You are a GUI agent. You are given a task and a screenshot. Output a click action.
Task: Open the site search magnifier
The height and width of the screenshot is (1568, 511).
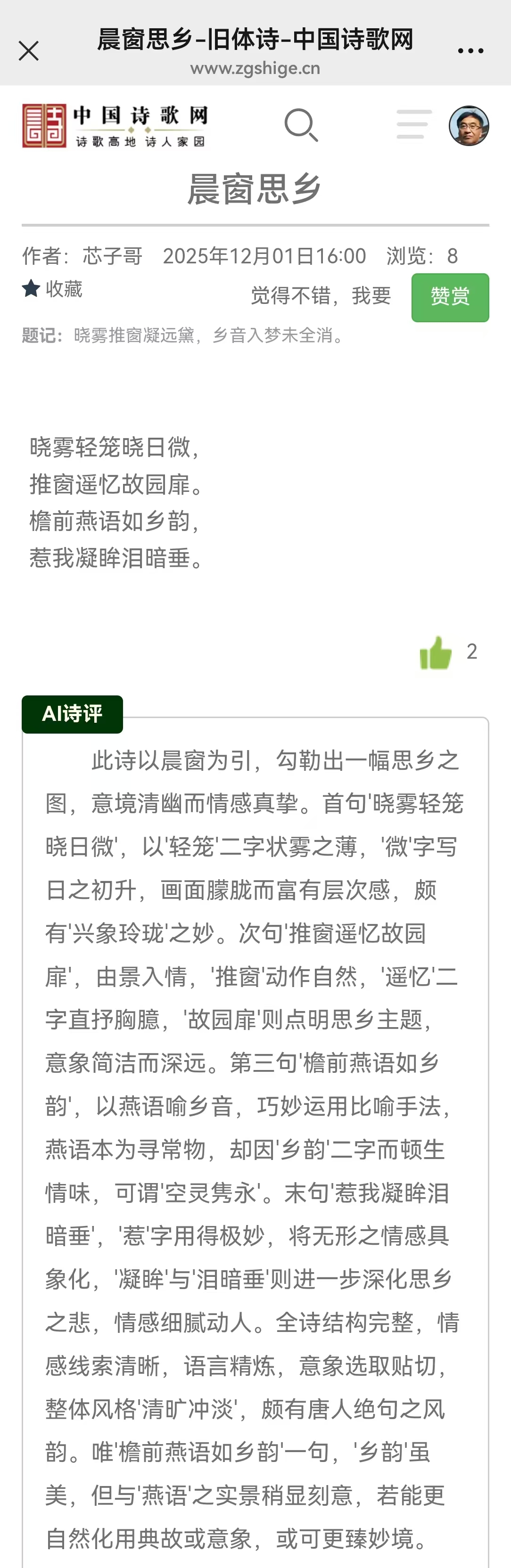click(302, 125)
